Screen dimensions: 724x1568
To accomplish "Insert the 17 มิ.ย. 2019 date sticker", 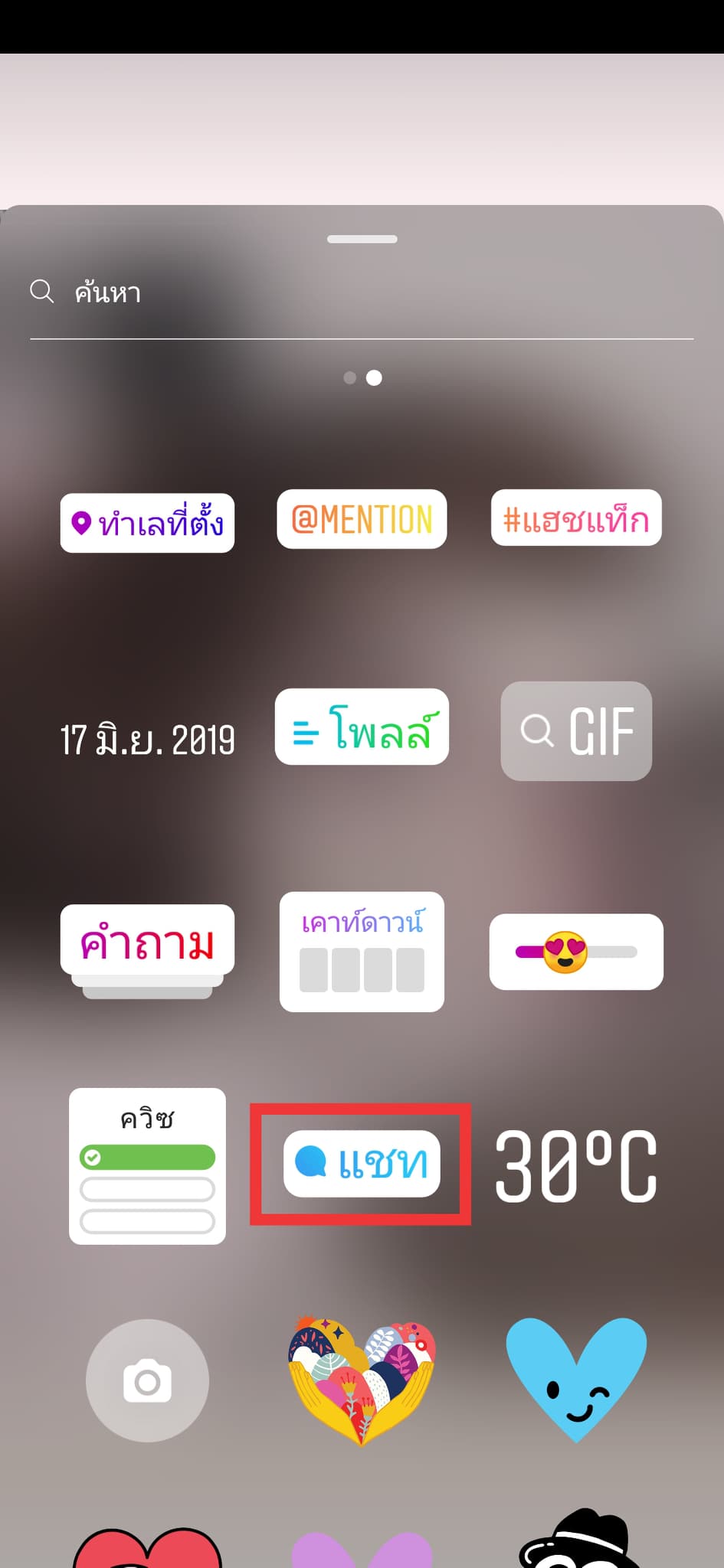I will 147,740.
